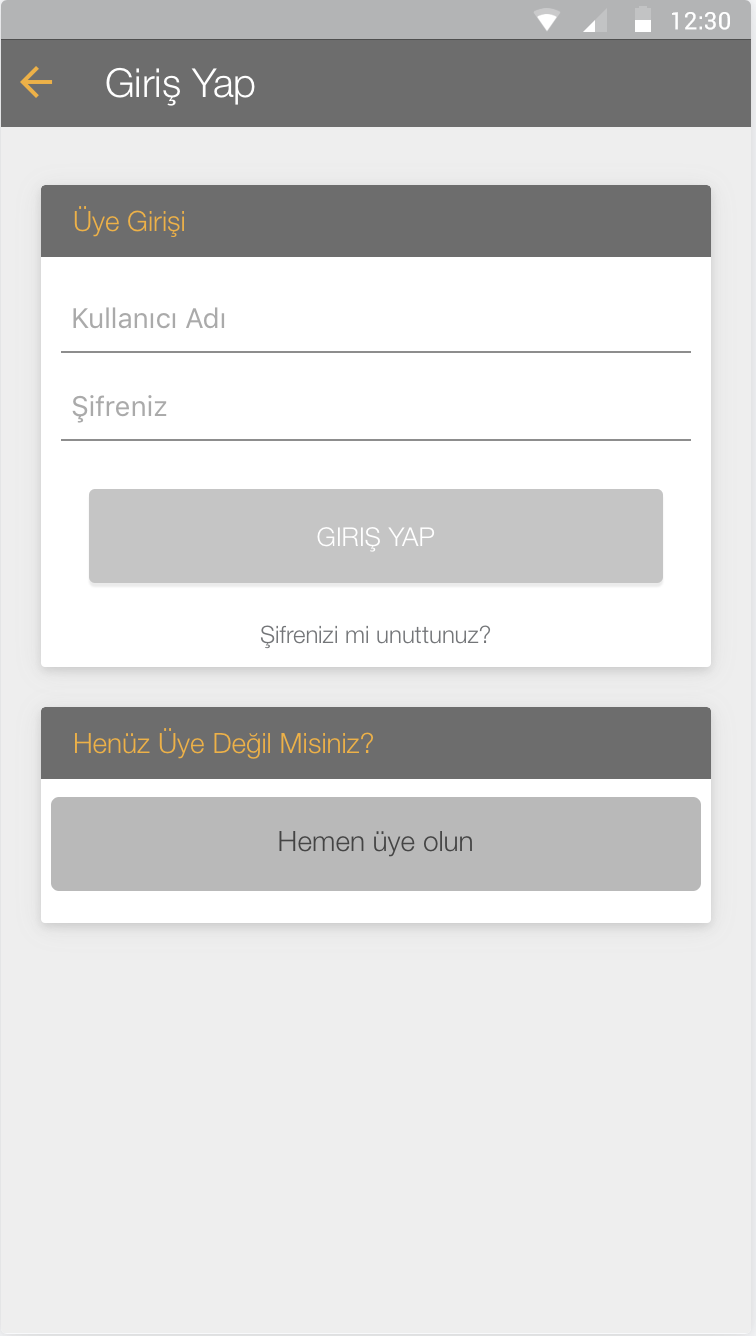The height and width of the screenshot is (1336, 756).
Task: Focus the Kullanıcı Adı field
Action: [x=376, y=320]
